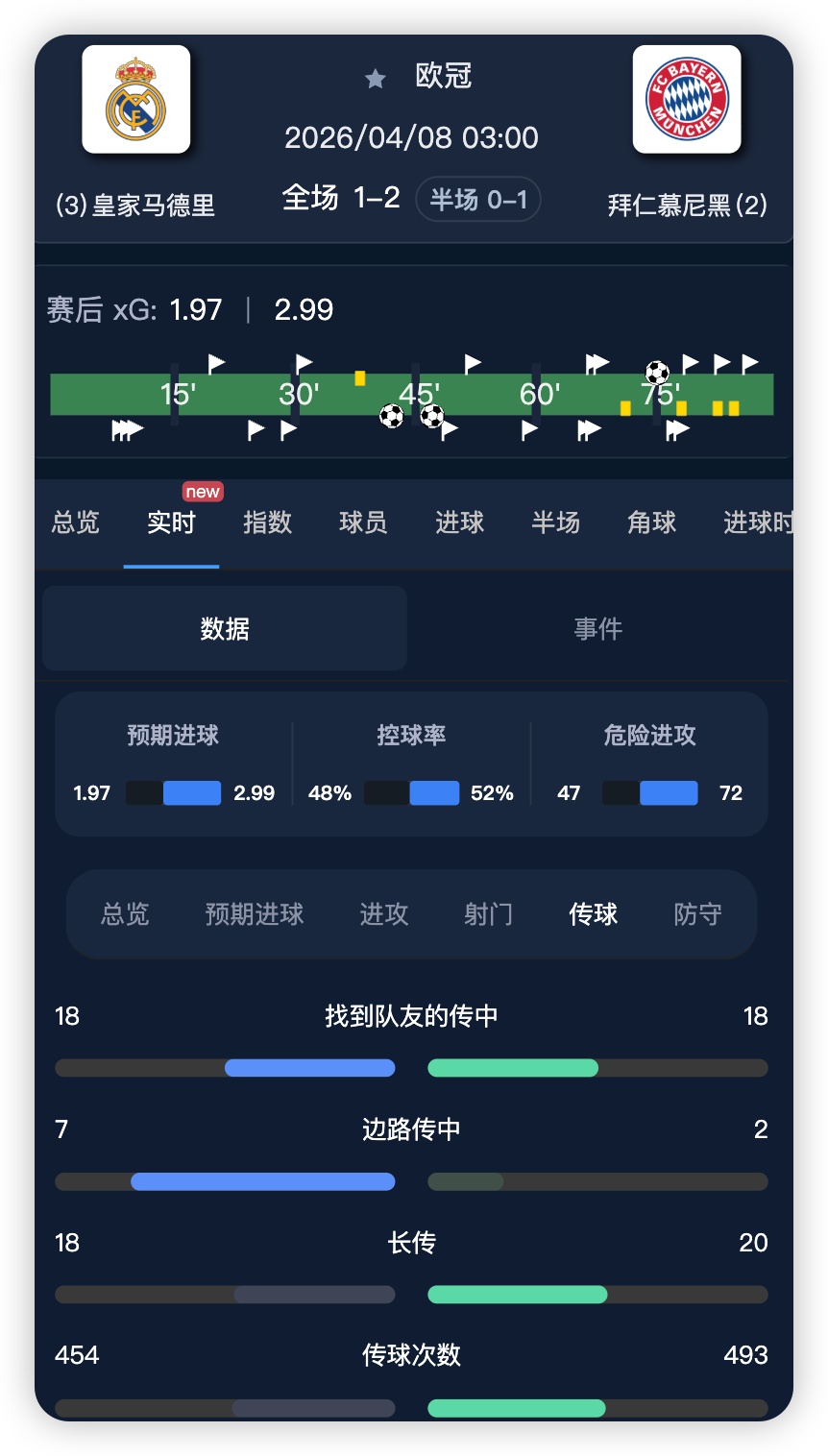Open the 指数 tab
828x1456 pixels.
point(267,522)
